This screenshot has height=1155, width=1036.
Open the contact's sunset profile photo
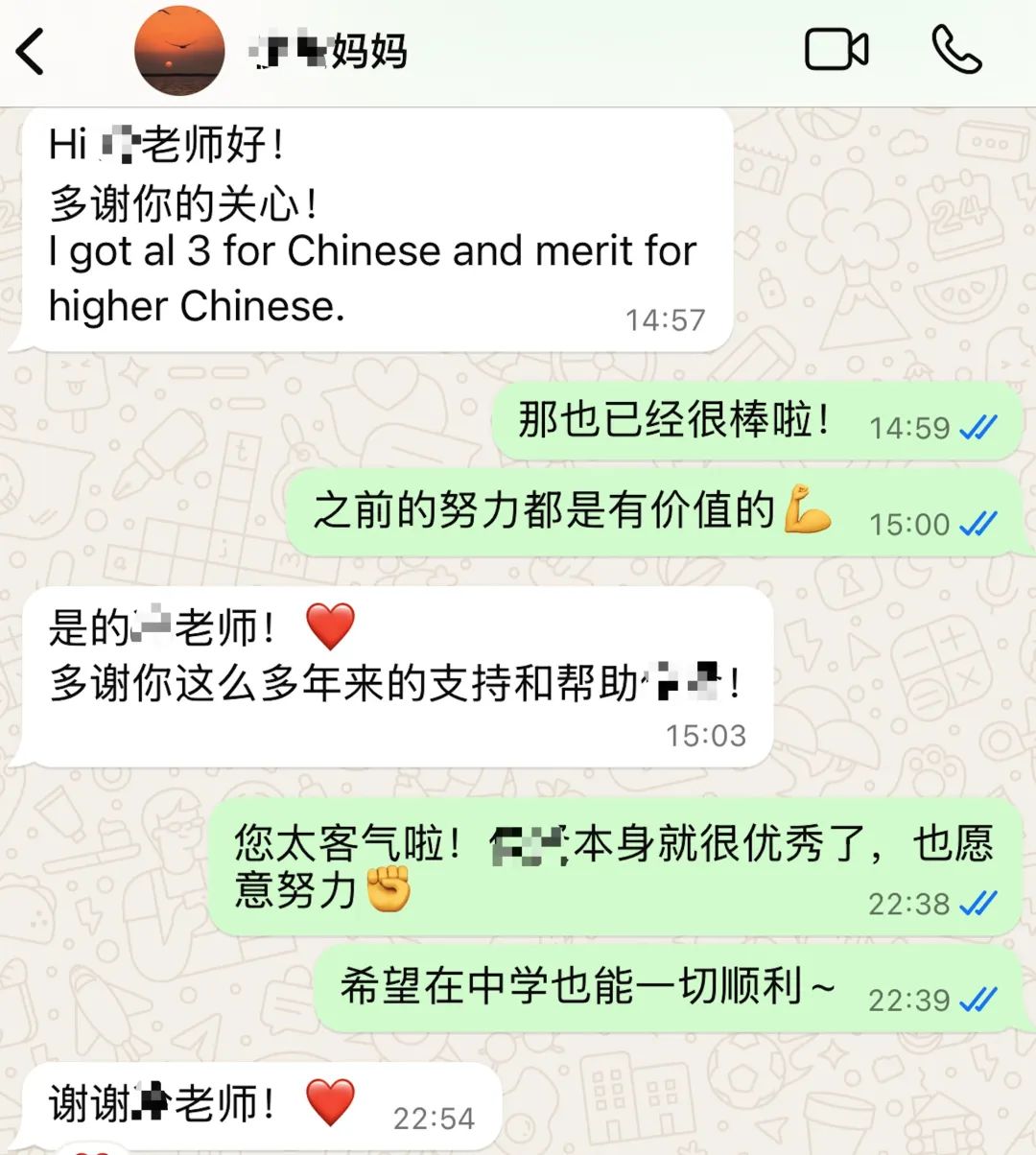pyautogui.click(x=179, y=51)
